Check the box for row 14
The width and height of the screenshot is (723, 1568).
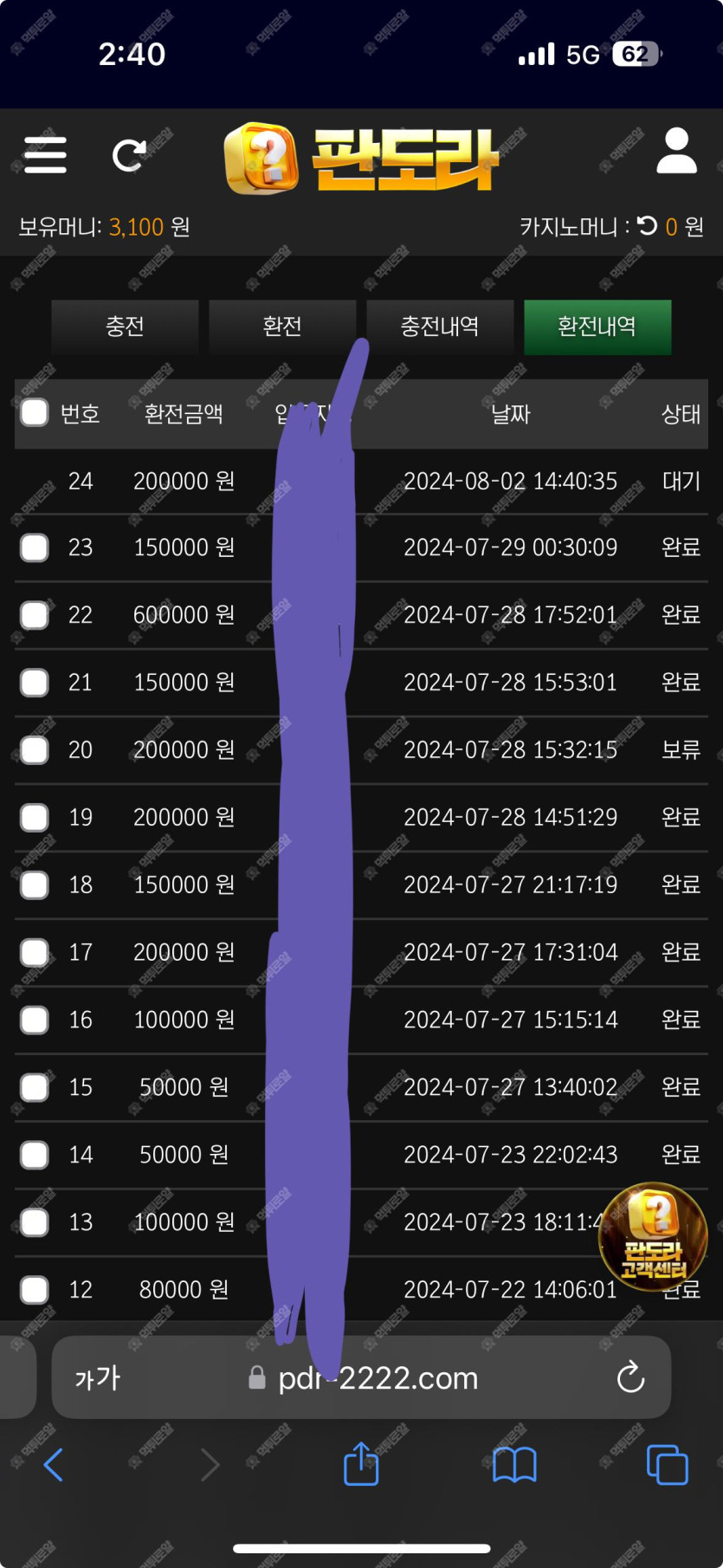35,1155
